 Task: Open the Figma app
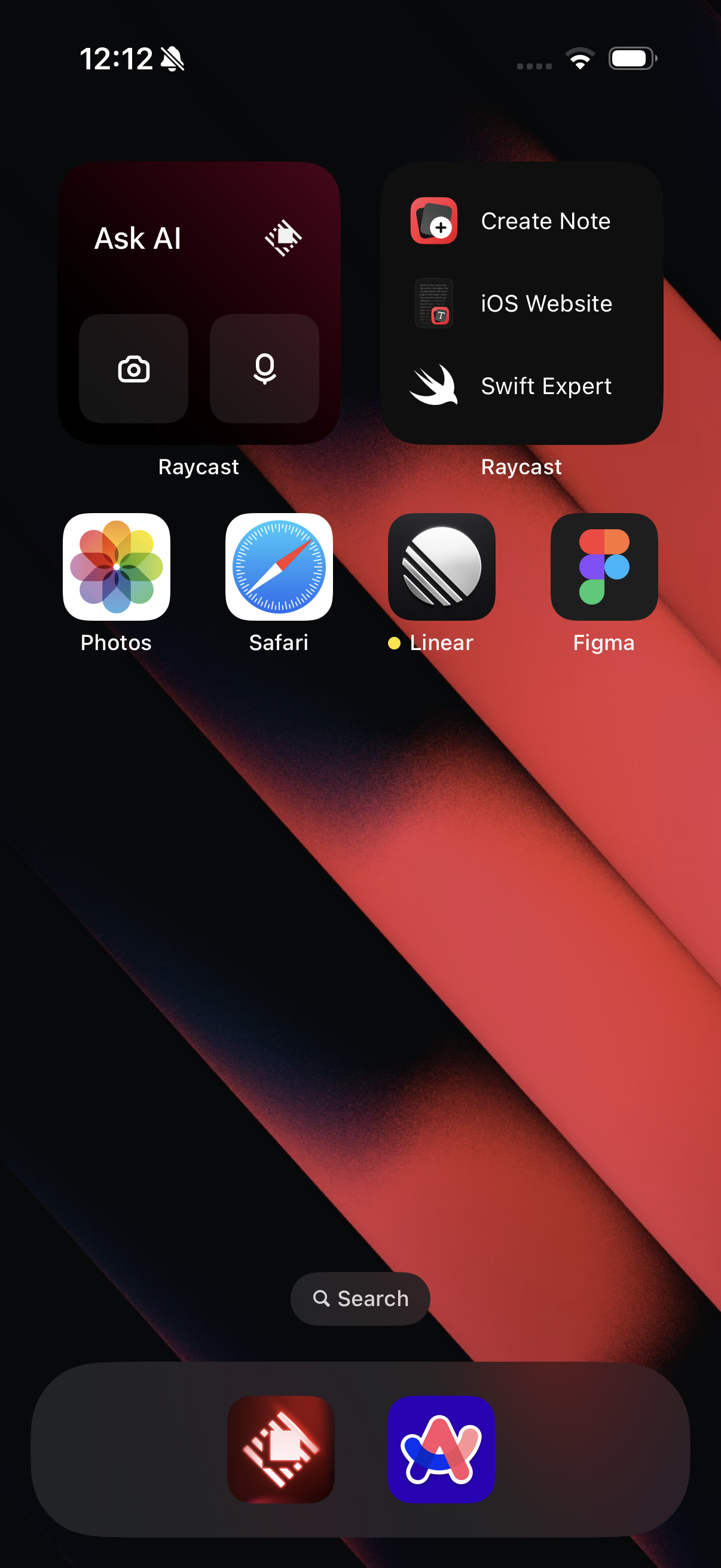pos(604,567)
